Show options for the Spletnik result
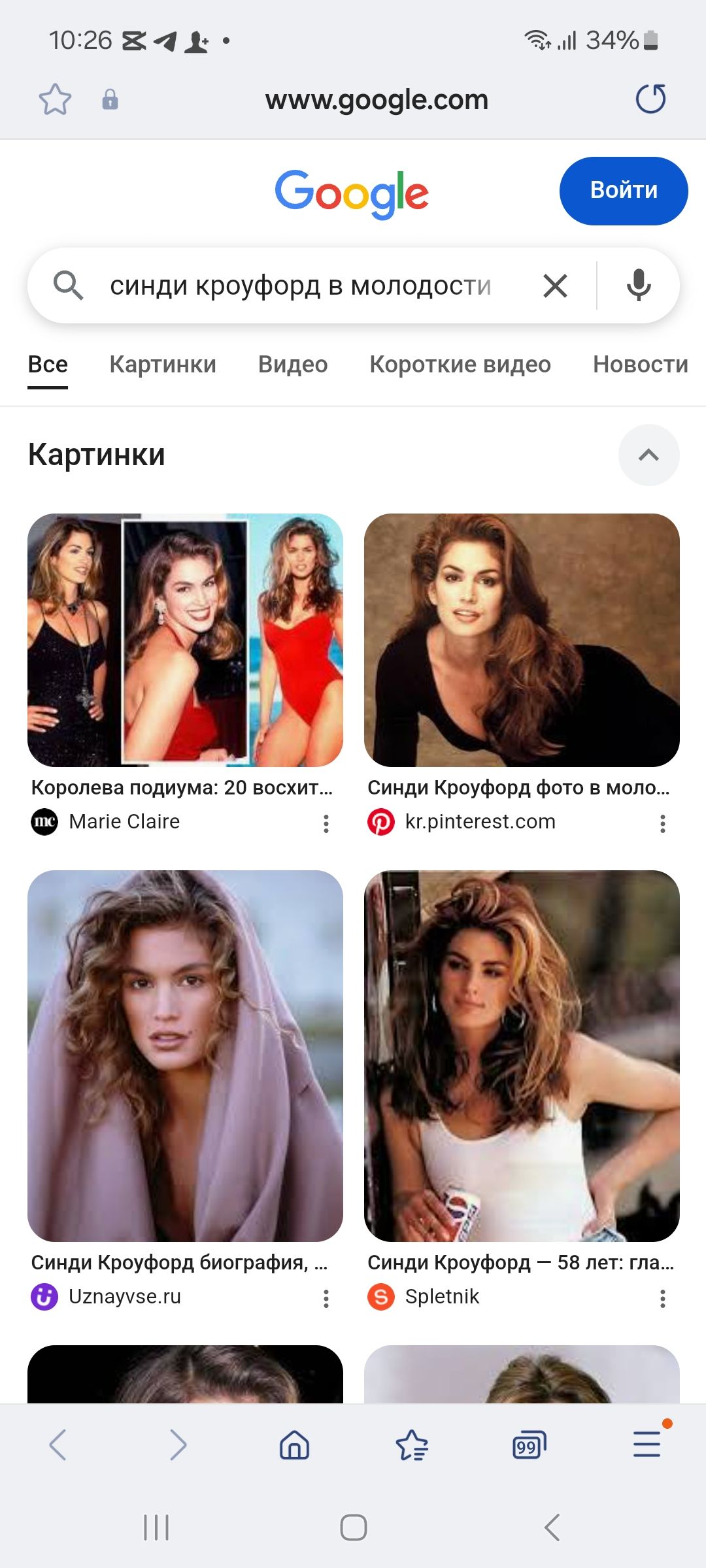 663,1298
